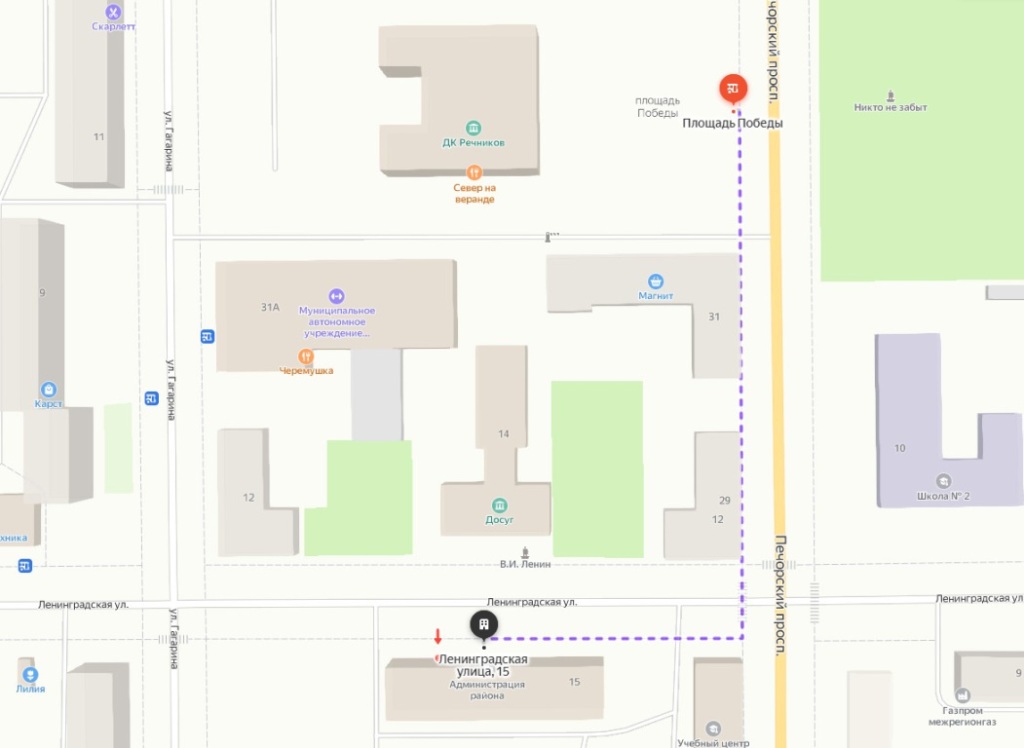
Task: Tap the Карст shop marker
Action: tap(48, 389)
